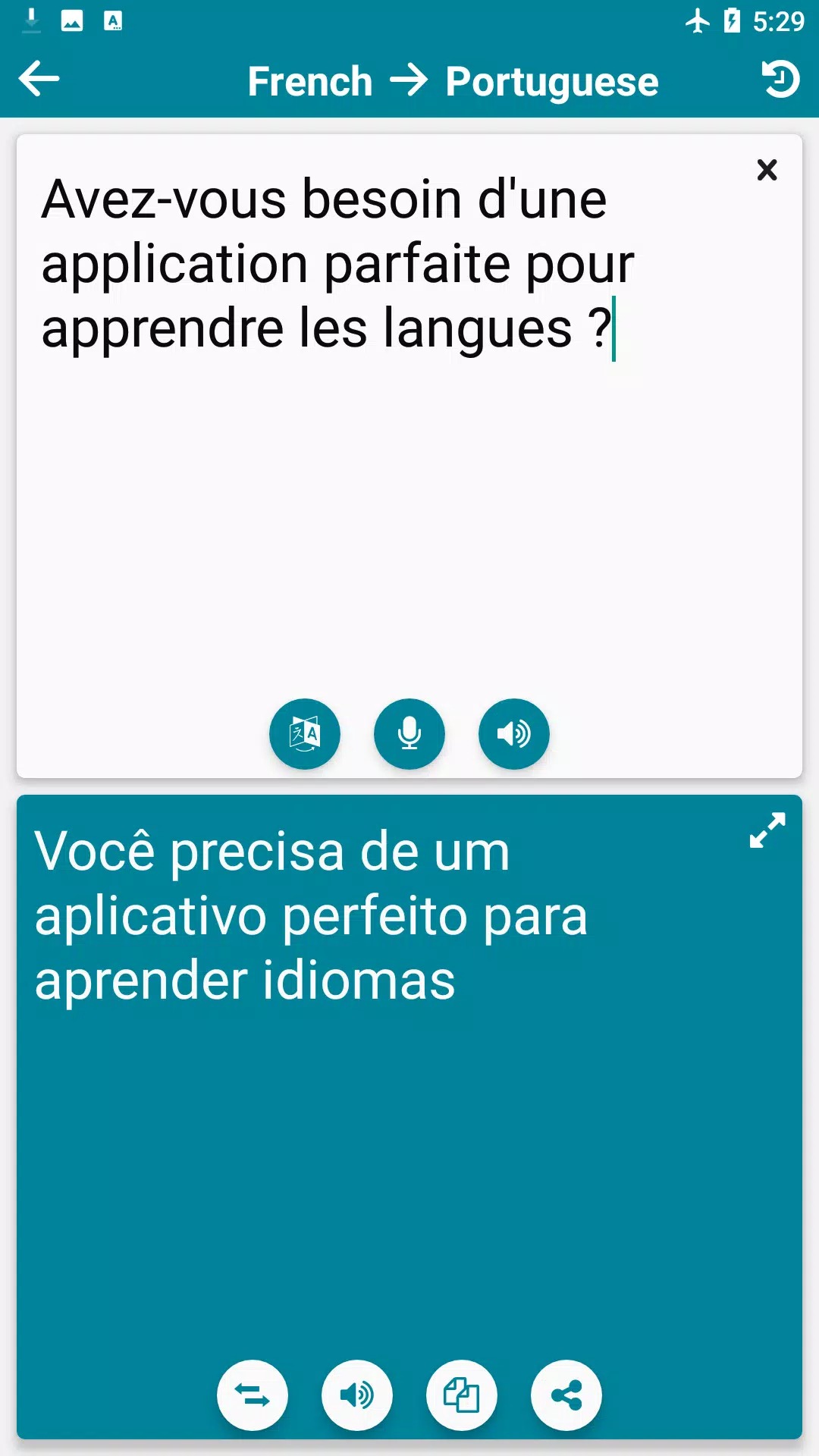Expand the Portuguese translation to fullscreen
The width and height of the screenshot is (819, 1456).
[767, 830]
